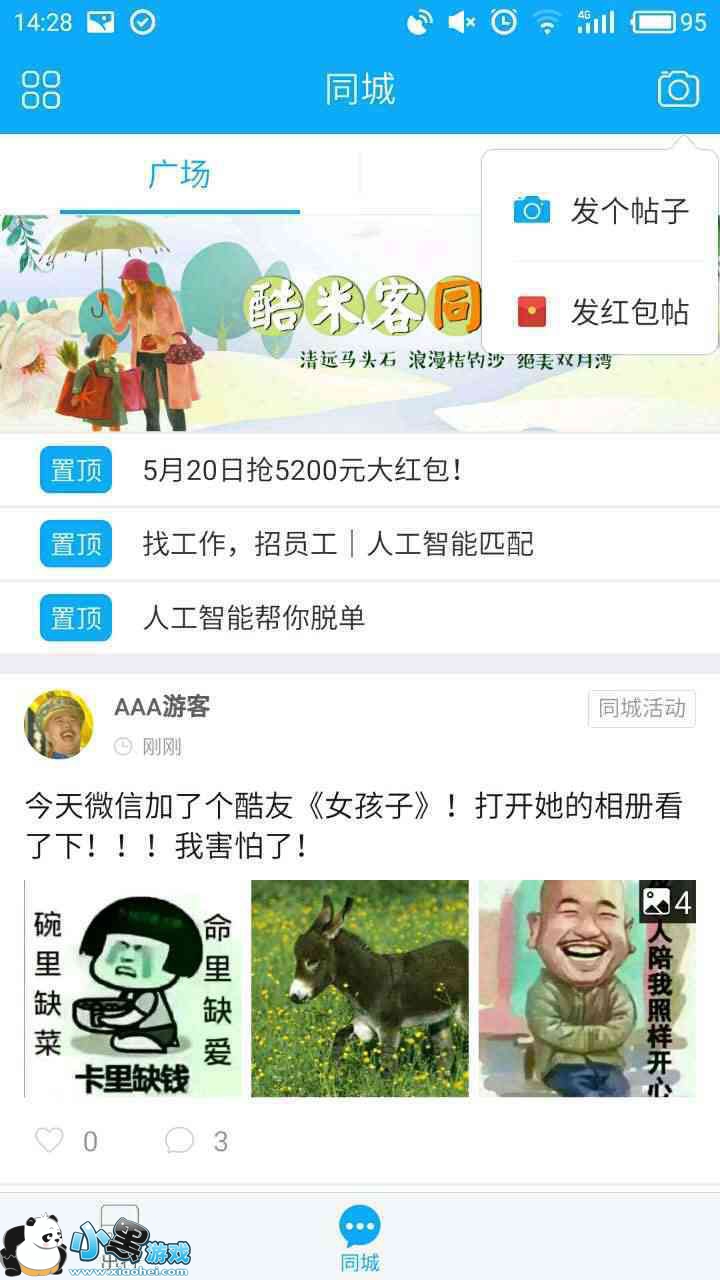
Task: Open pinned post 人工智能帮你脱单
Action: 254,618
